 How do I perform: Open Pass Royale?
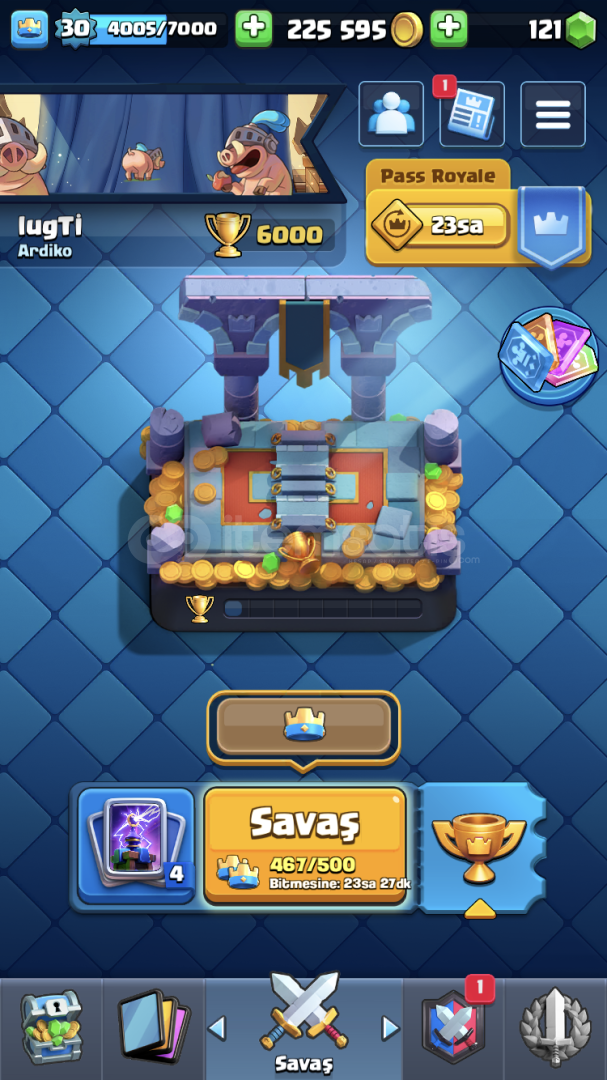[x=478, y=214]
